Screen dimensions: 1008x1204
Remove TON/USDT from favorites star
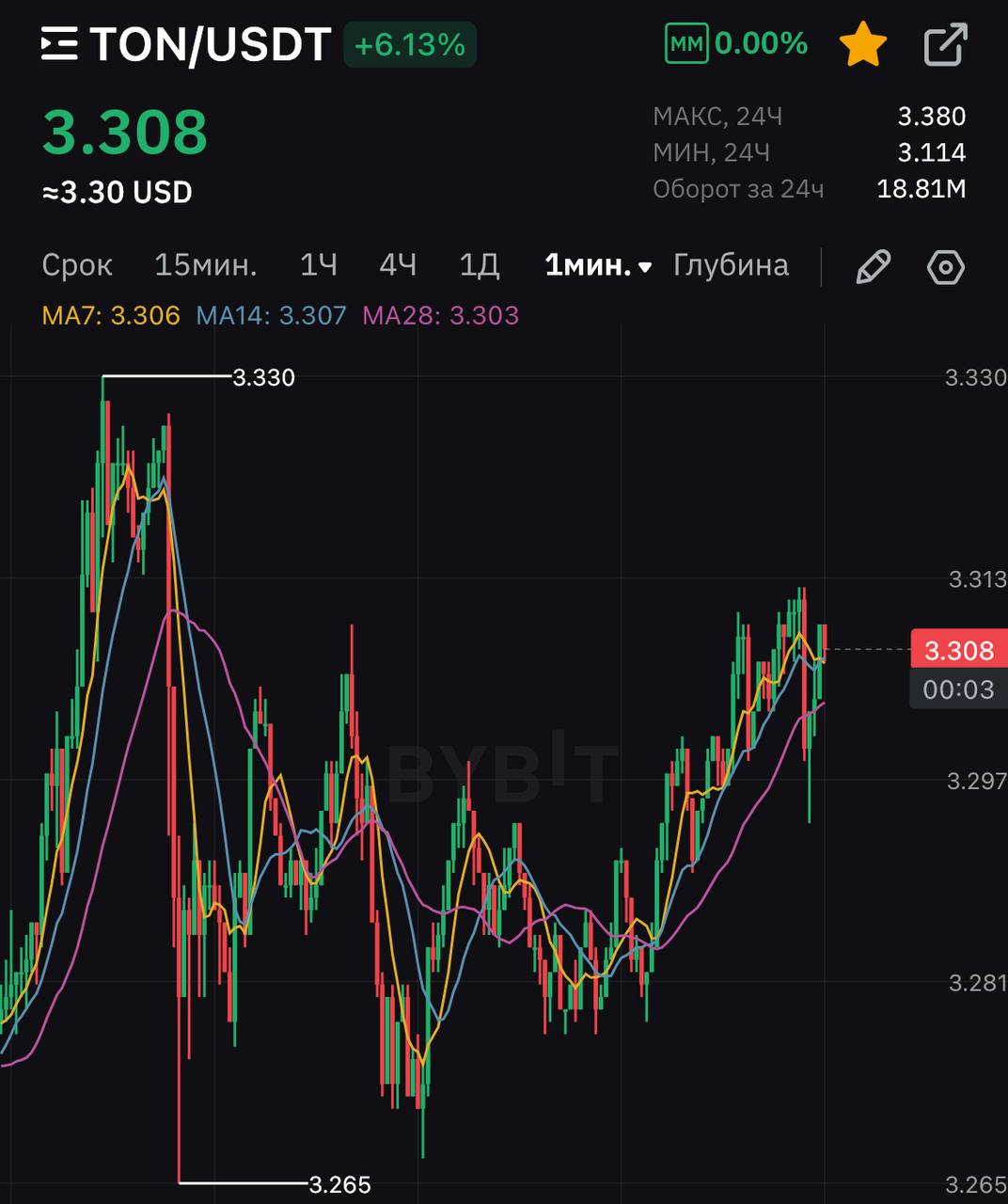862,45
